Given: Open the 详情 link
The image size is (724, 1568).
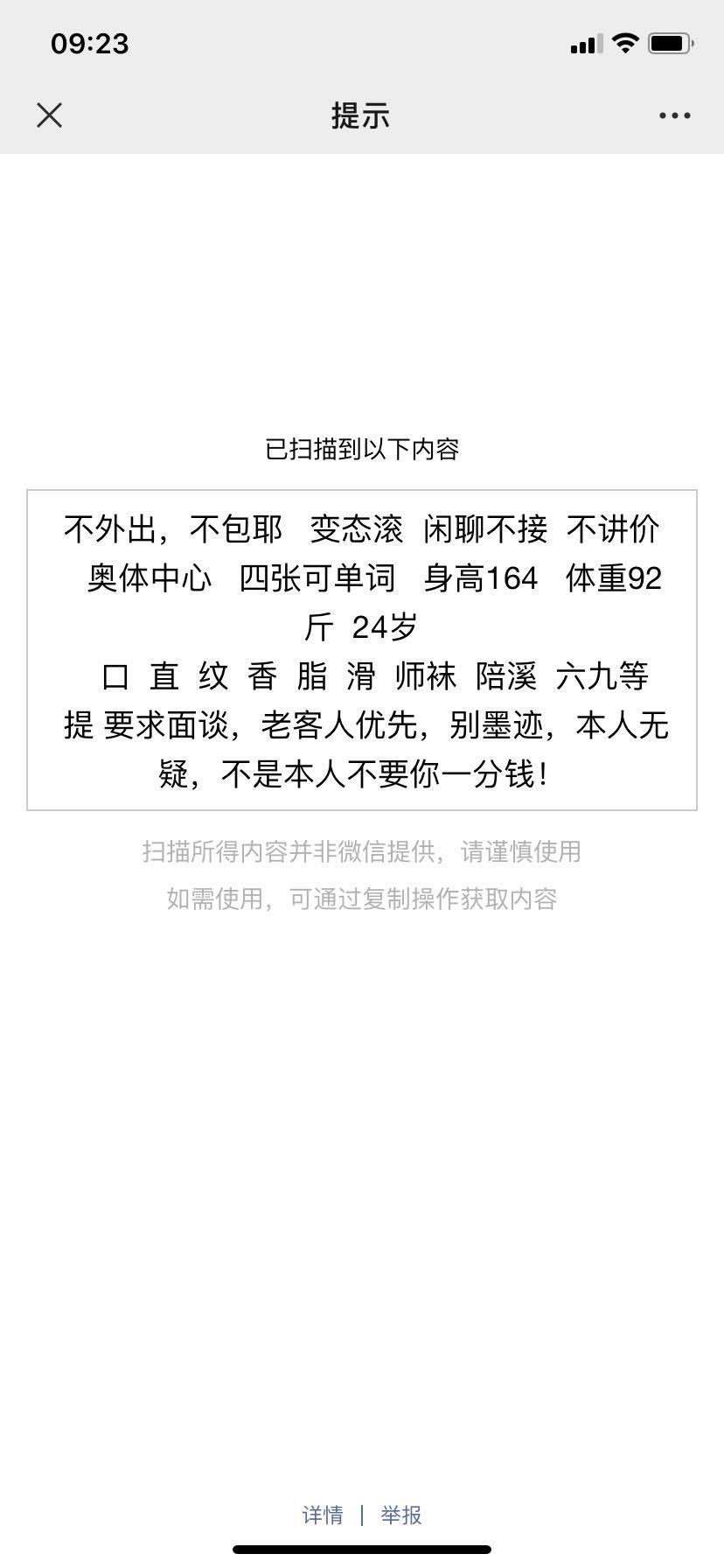Looking at the screenshot, I should point(323,1515).
